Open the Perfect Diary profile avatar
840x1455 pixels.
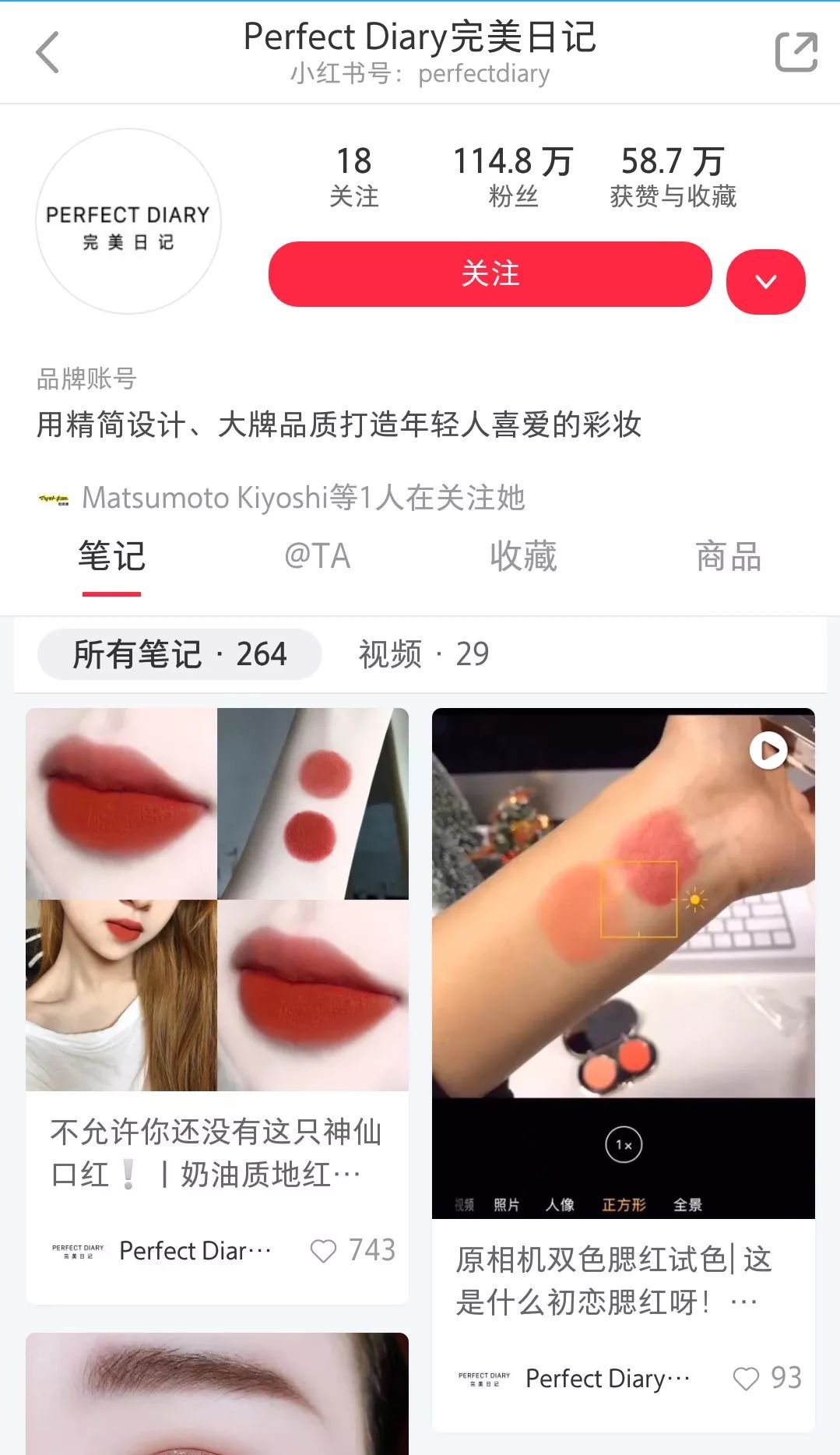(x=128, y=222)
